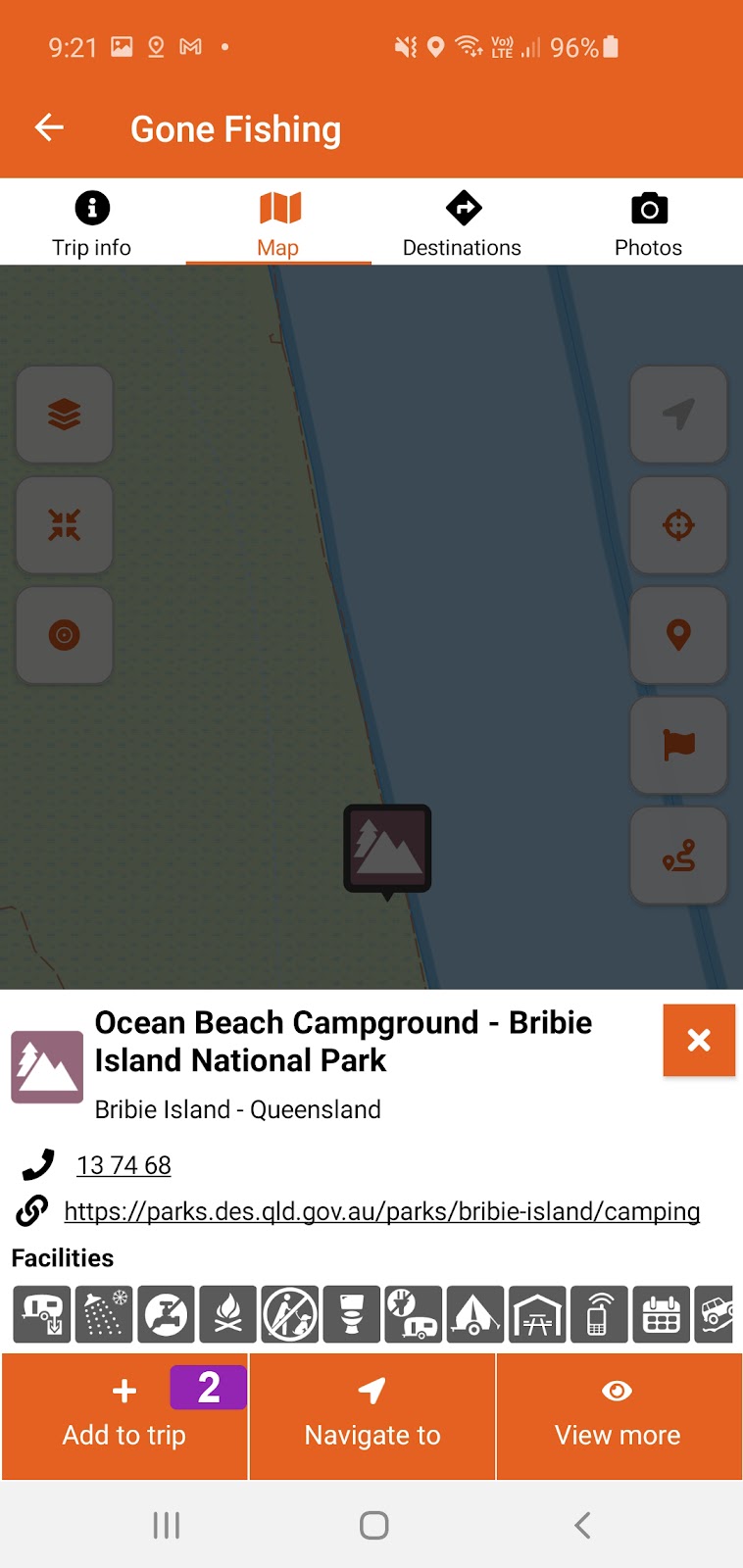This screenshot has width=743, height=1568.
Task: Tap the navigation arrow map button
Action: tap(678, 415)
